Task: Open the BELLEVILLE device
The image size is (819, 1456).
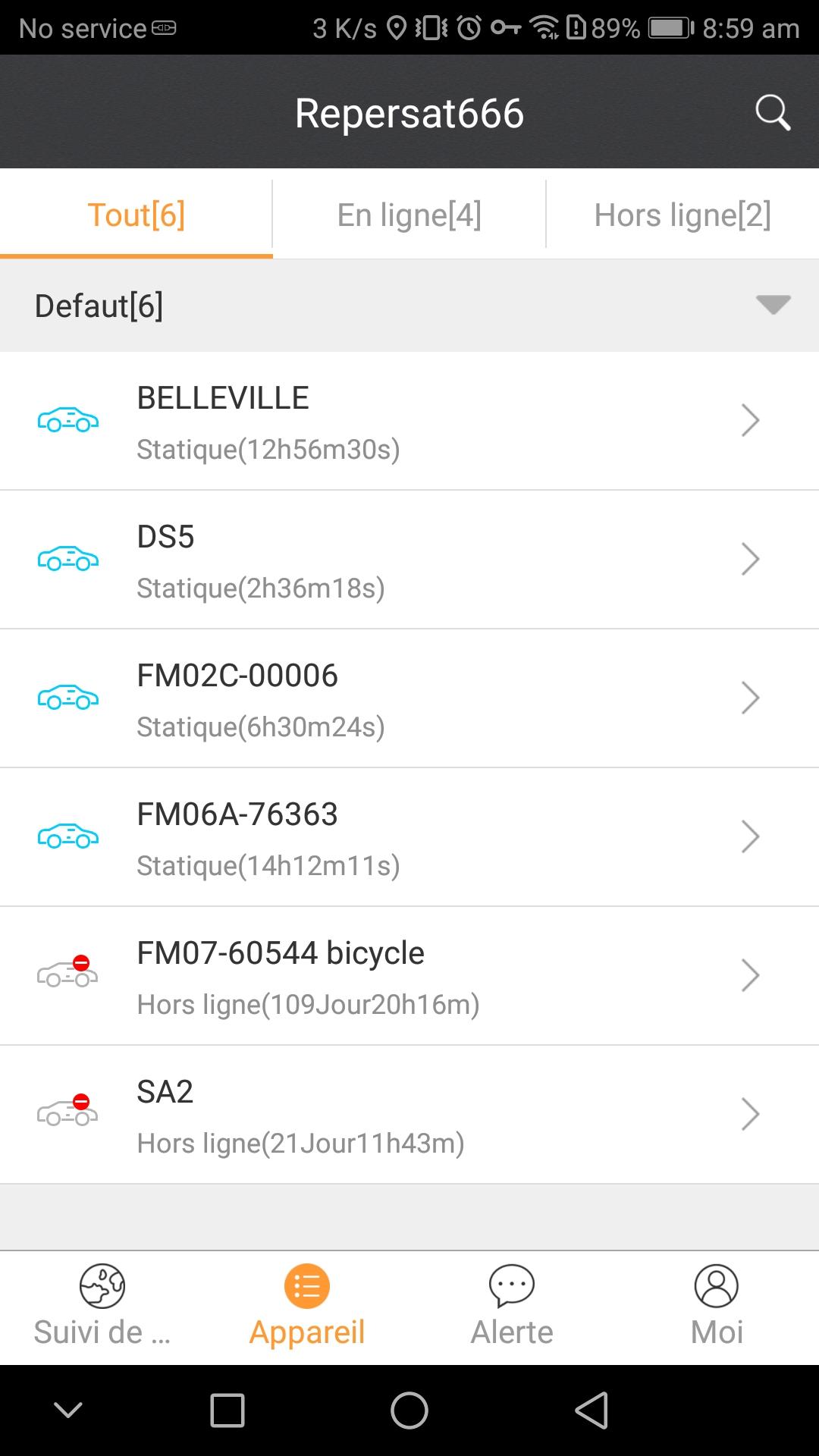Action: 409,421
